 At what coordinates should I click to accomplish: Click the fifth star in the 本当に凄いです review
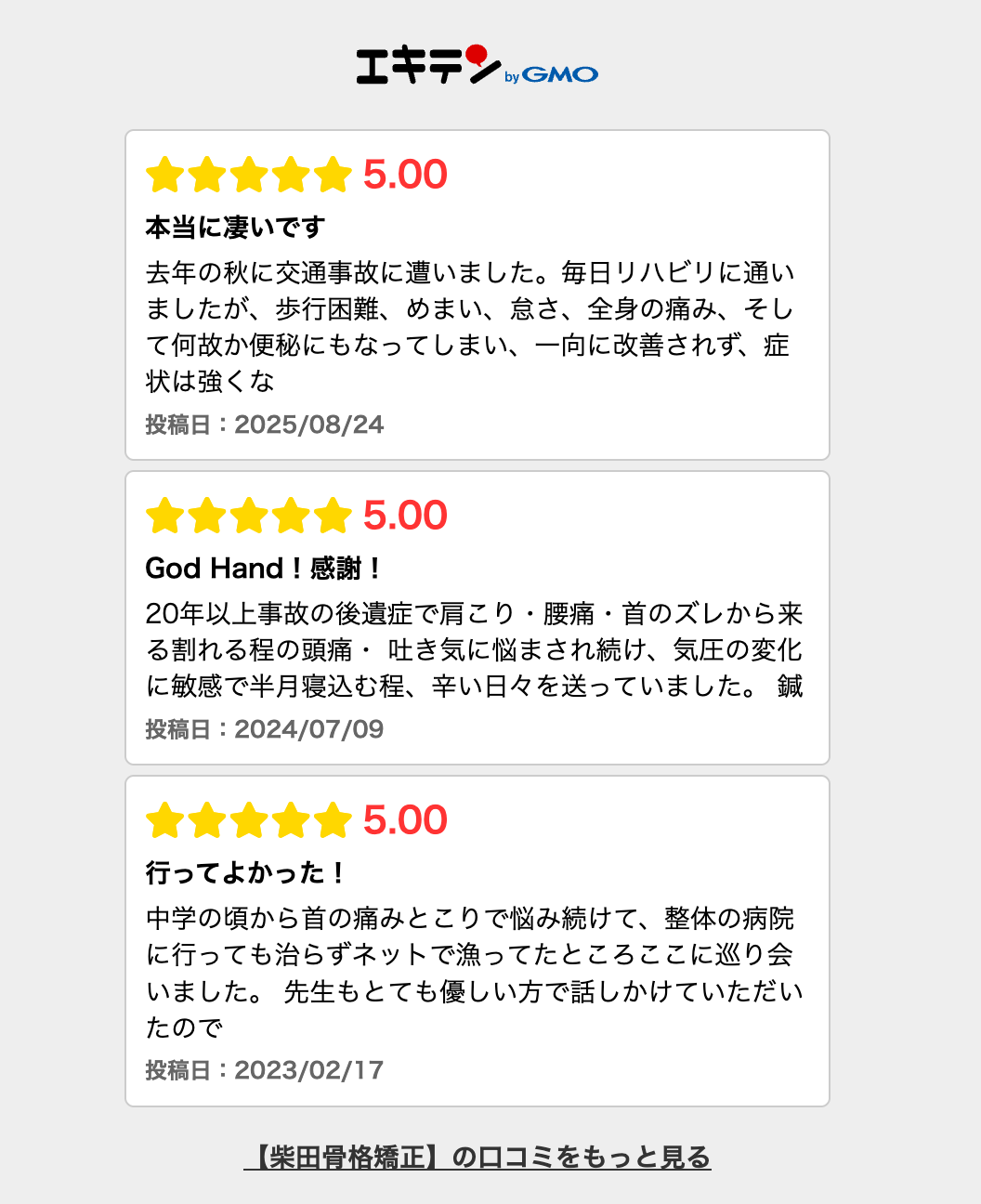pos(332,174)
